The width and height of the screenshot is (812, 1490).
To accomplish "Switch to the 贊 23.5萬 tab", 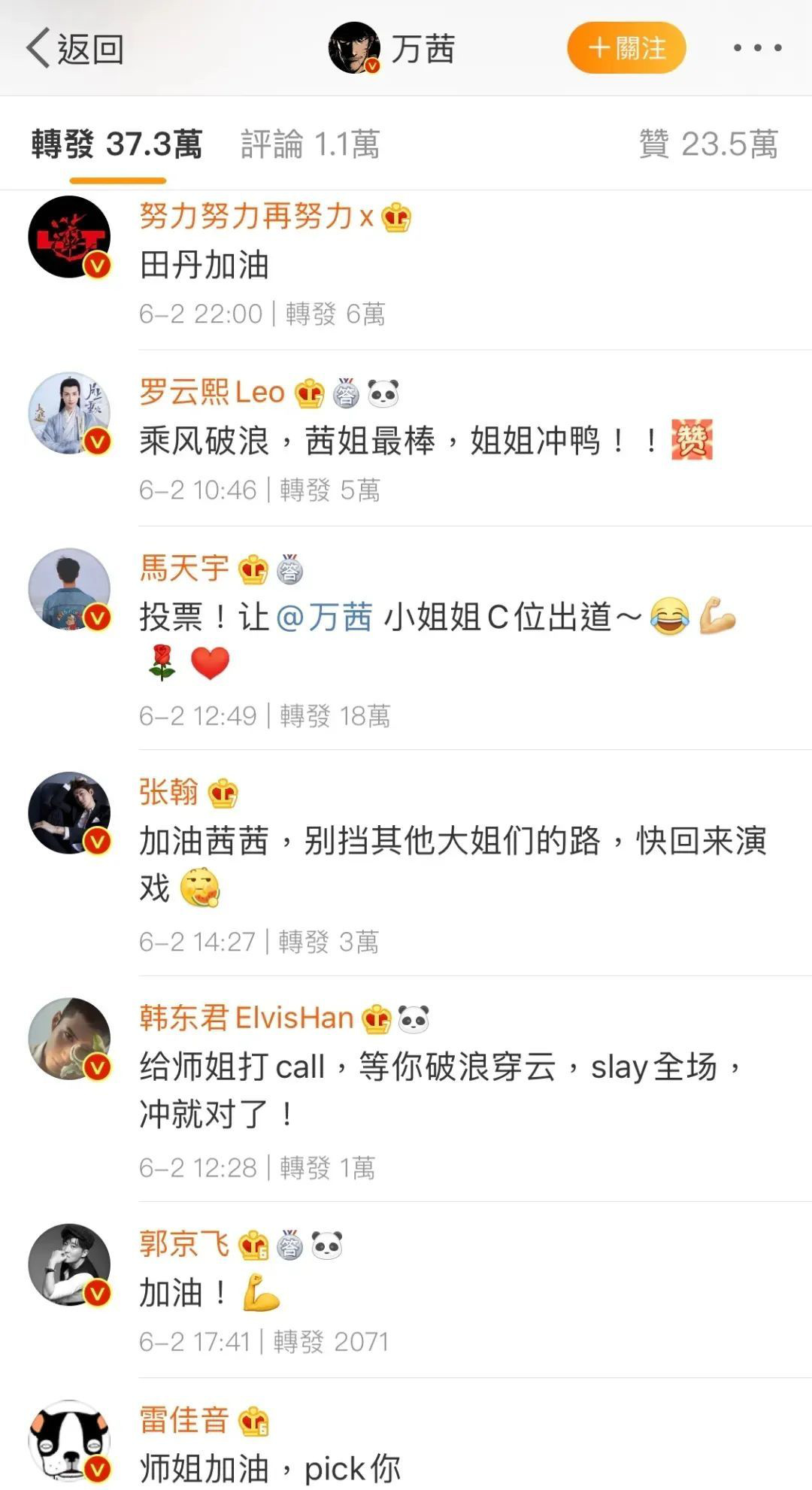I will point(707,144).
